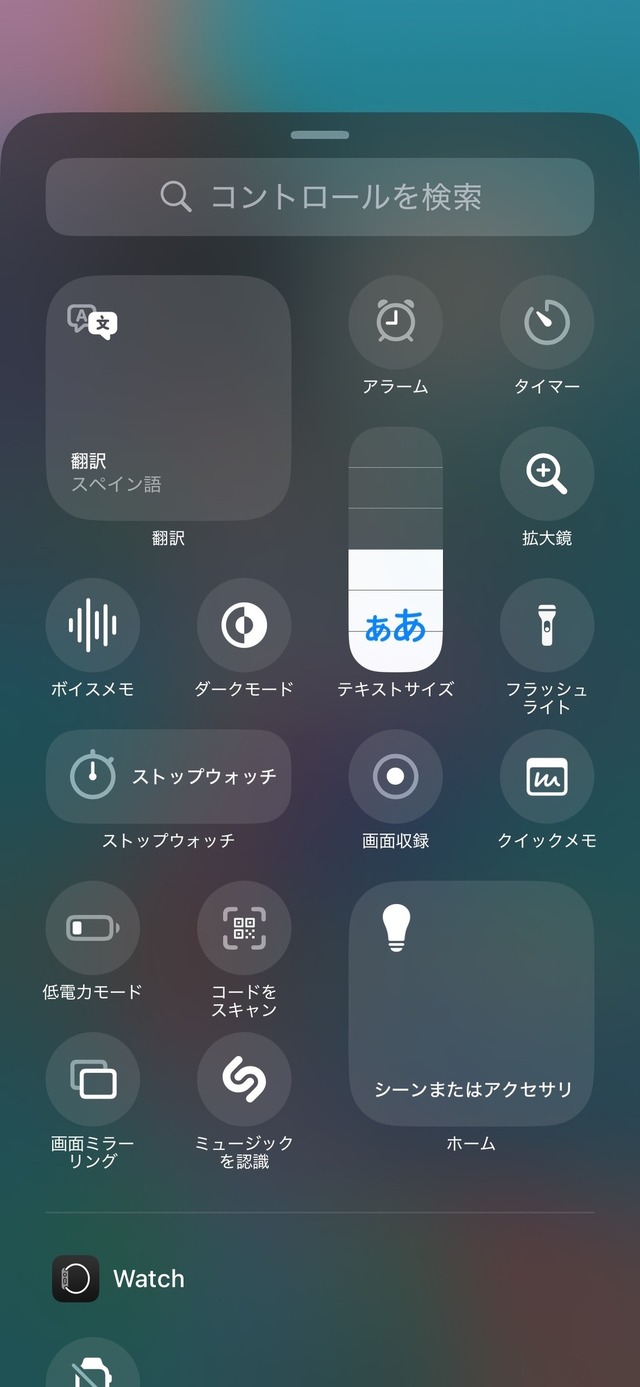Viewport: 640px width, 1387px height.
Task: Select the first Watch control icon
Action: pyautogui.click(x=93, y=1363)
